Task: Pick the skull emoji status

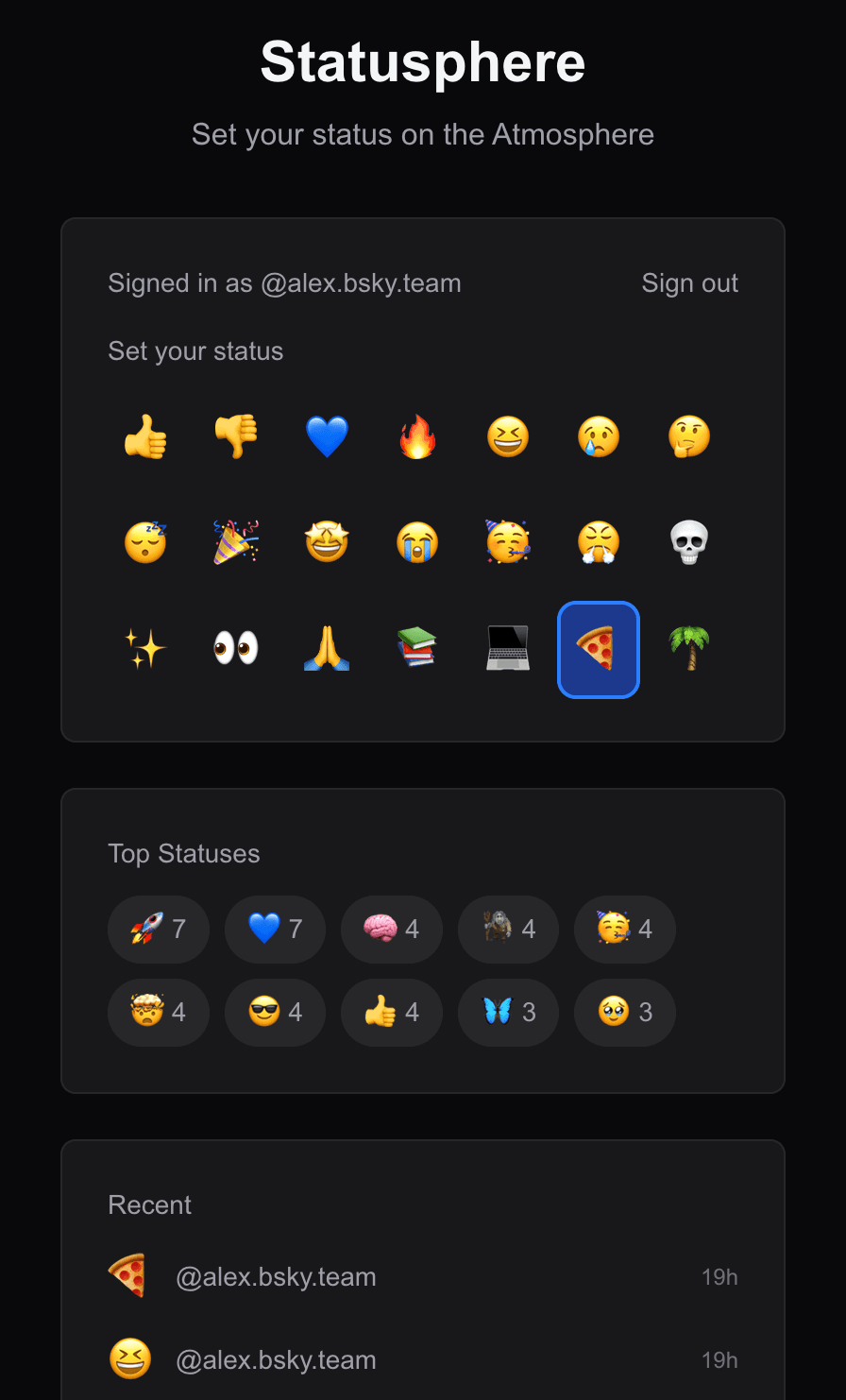Action: (689, 543)
